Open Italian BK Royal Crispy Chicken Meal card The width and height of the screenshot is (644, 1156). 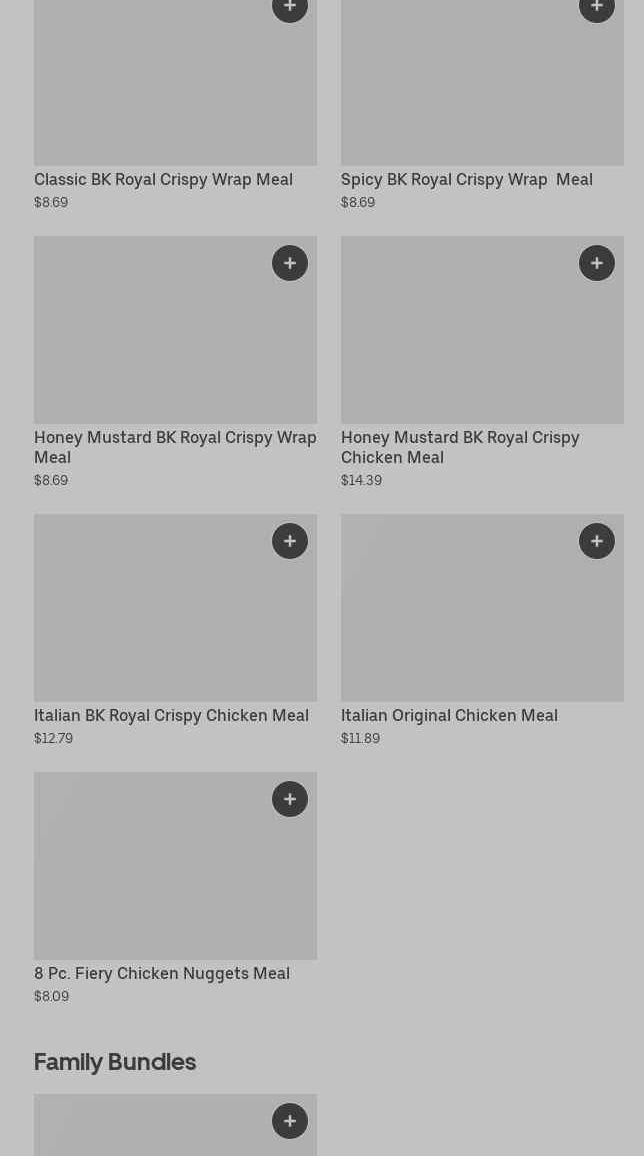point(175,630)
